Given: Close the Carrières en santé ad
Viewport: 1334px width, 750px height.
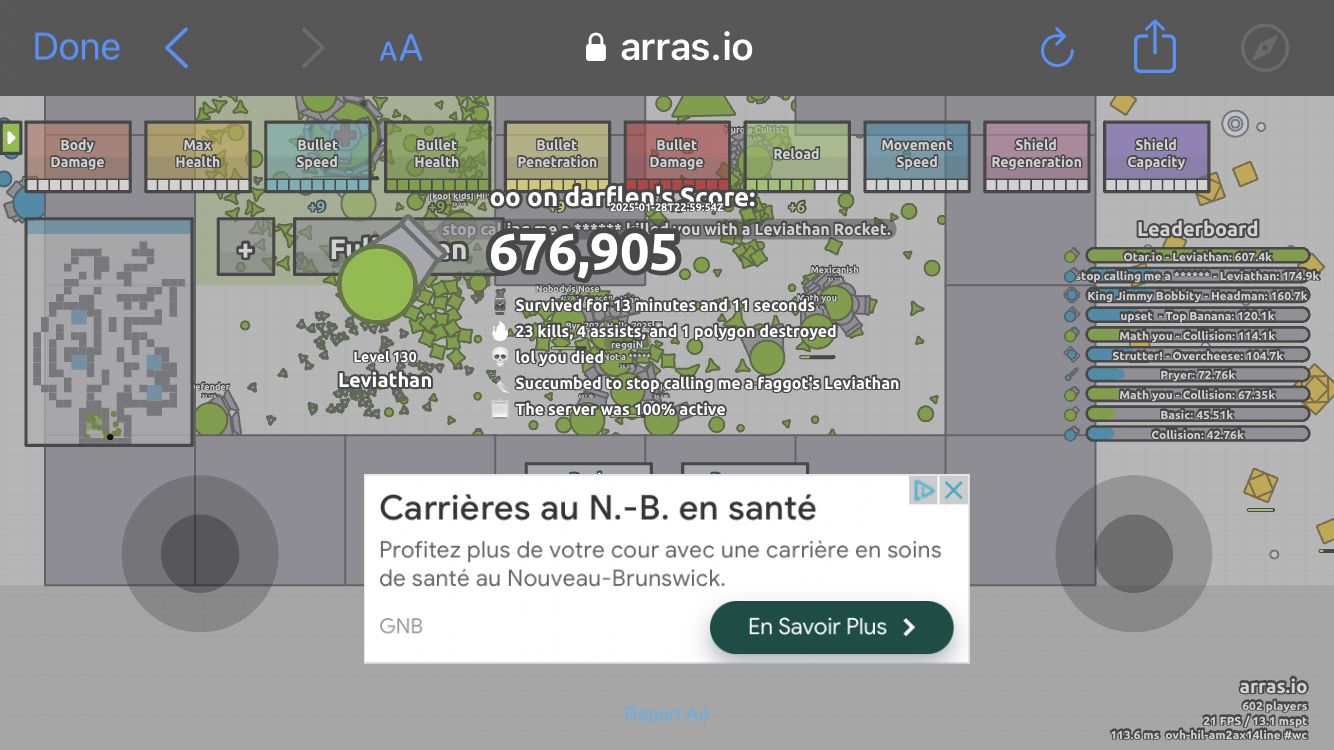Looking at the screenshot, I should [x=955, y=490].
